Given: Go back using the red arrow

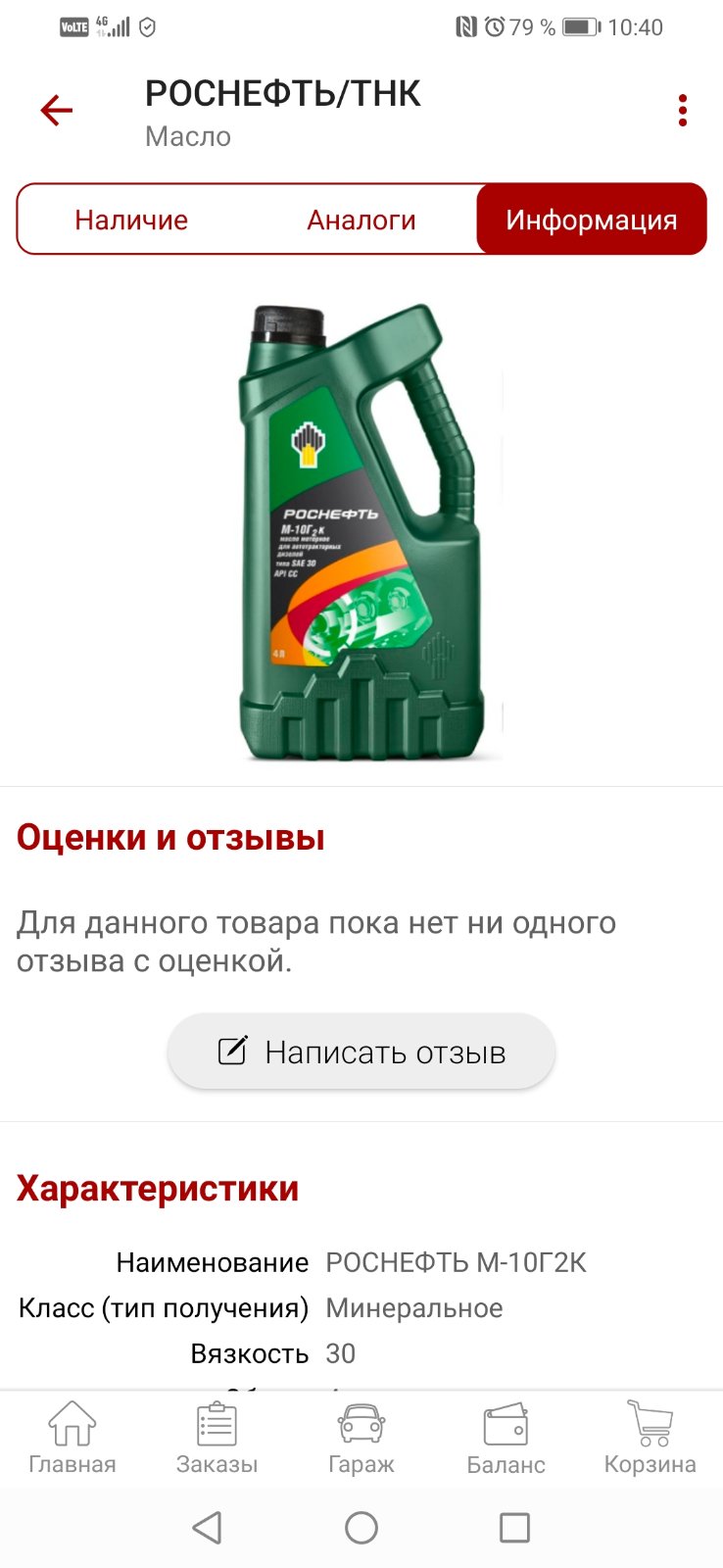Looking at the screenshot, I should (57, 111).
